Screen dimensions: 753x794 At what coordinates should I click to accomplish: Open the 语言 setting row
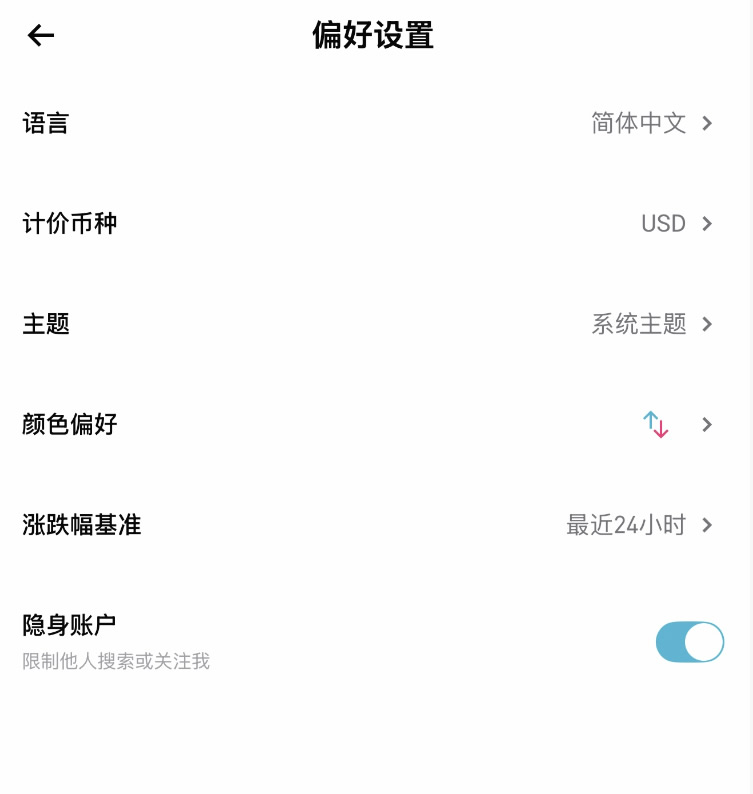376,123
